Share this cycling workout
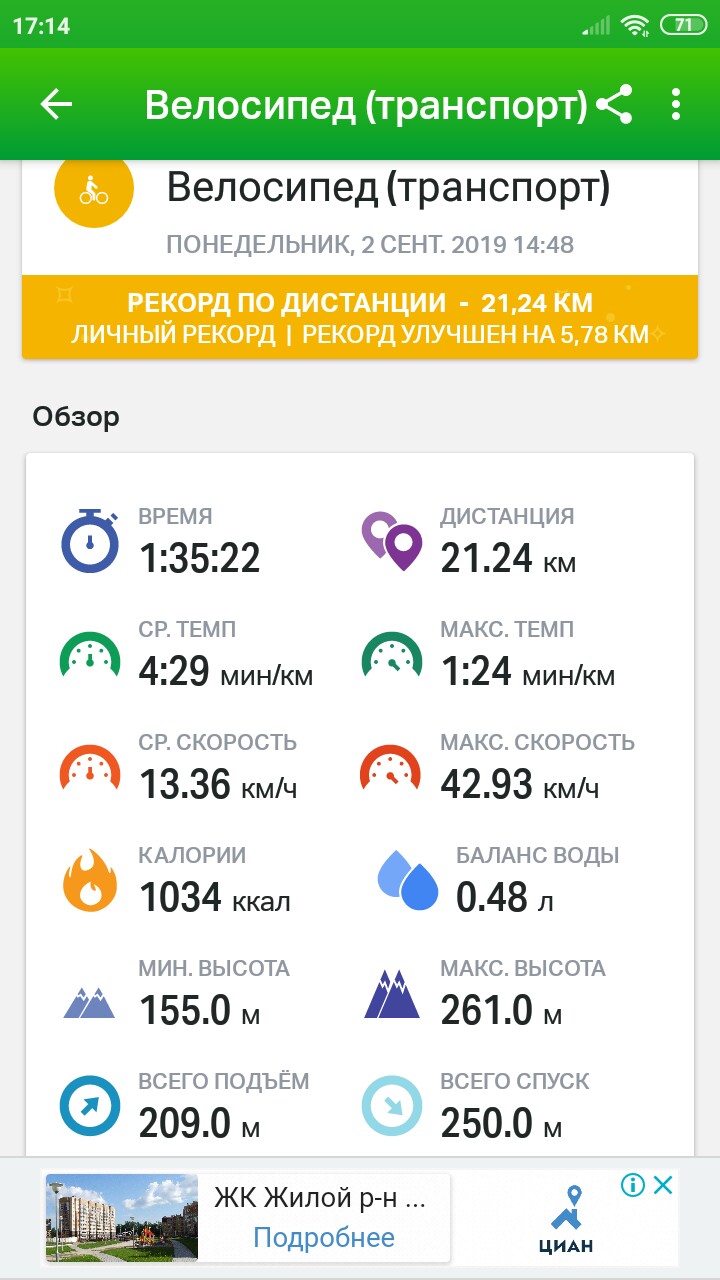Viewport: 720px width, 1280px height. (614, 104)
